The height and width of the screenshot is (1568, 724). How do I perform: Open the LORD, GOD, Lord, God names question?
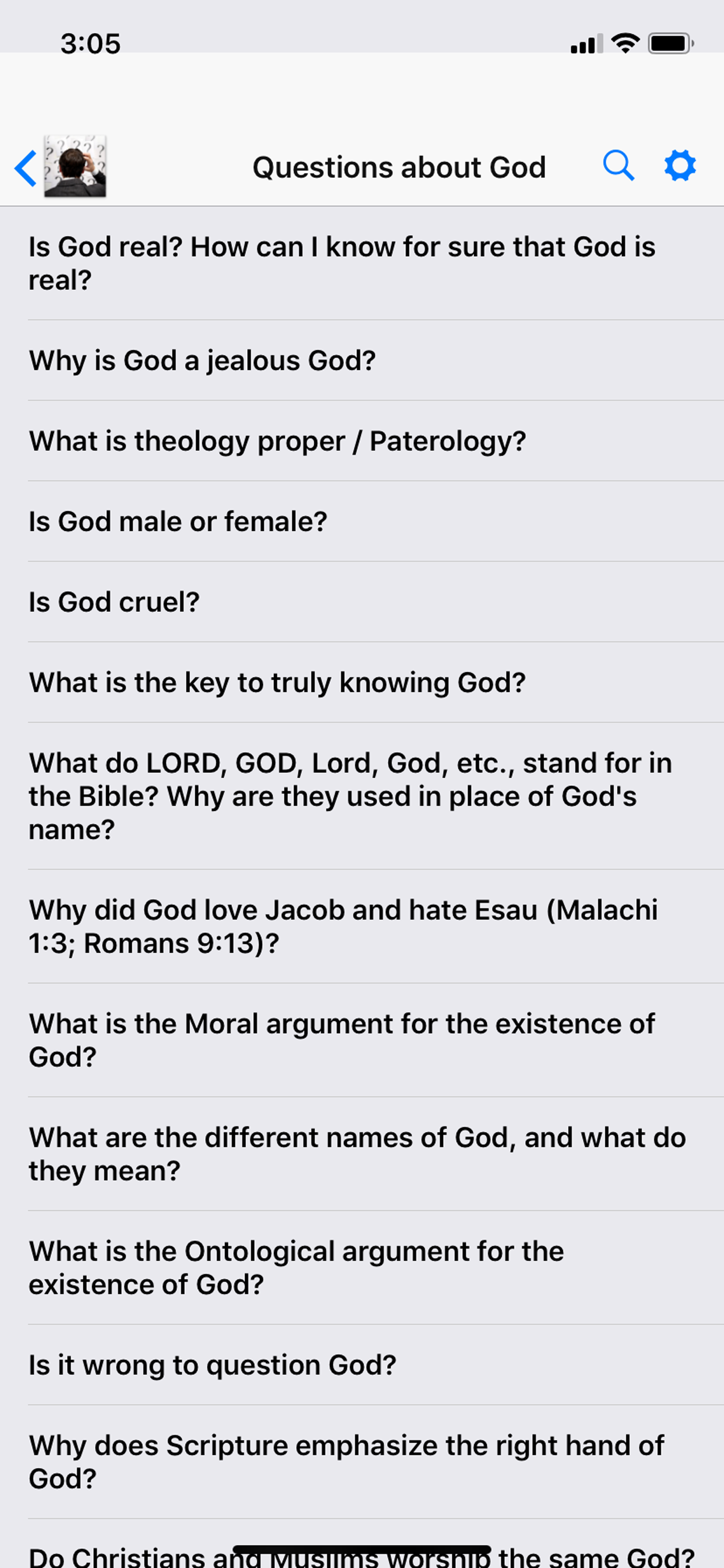pyautogui.click(x=362, y=796)
